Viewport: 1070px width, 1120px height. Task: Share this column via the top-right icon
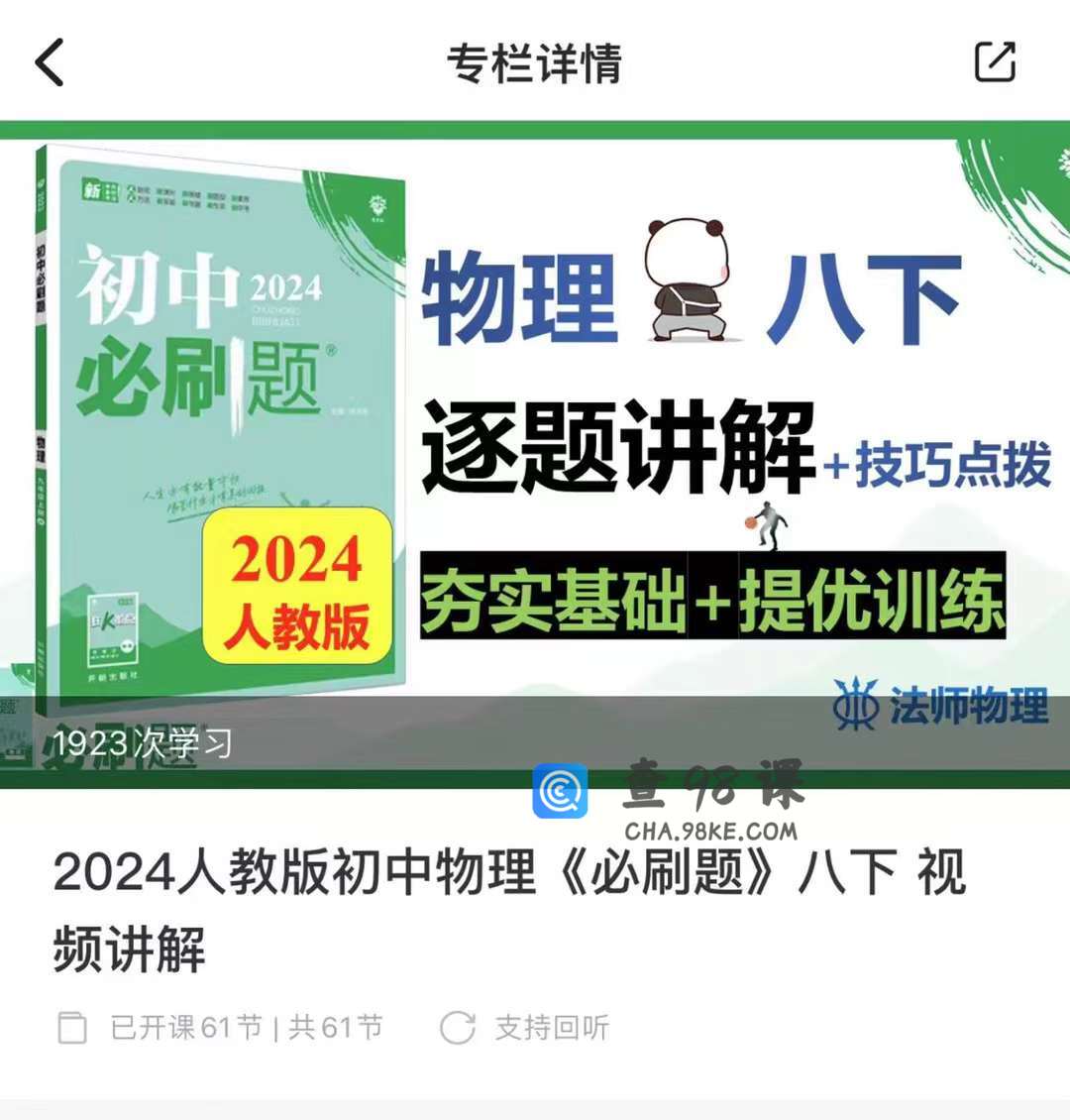[x=995, y=62]
